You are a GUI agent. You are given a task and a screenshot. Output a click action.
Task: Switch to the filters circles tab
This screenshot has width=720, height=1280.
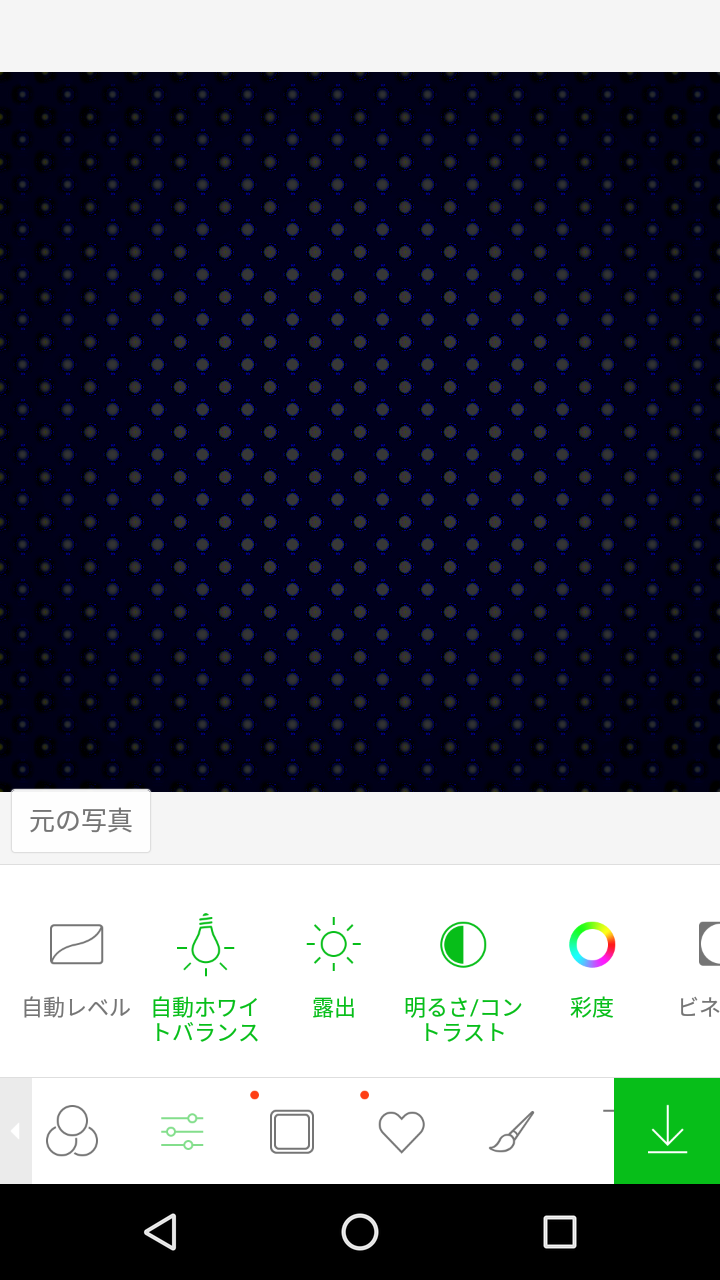[72, 1131]
